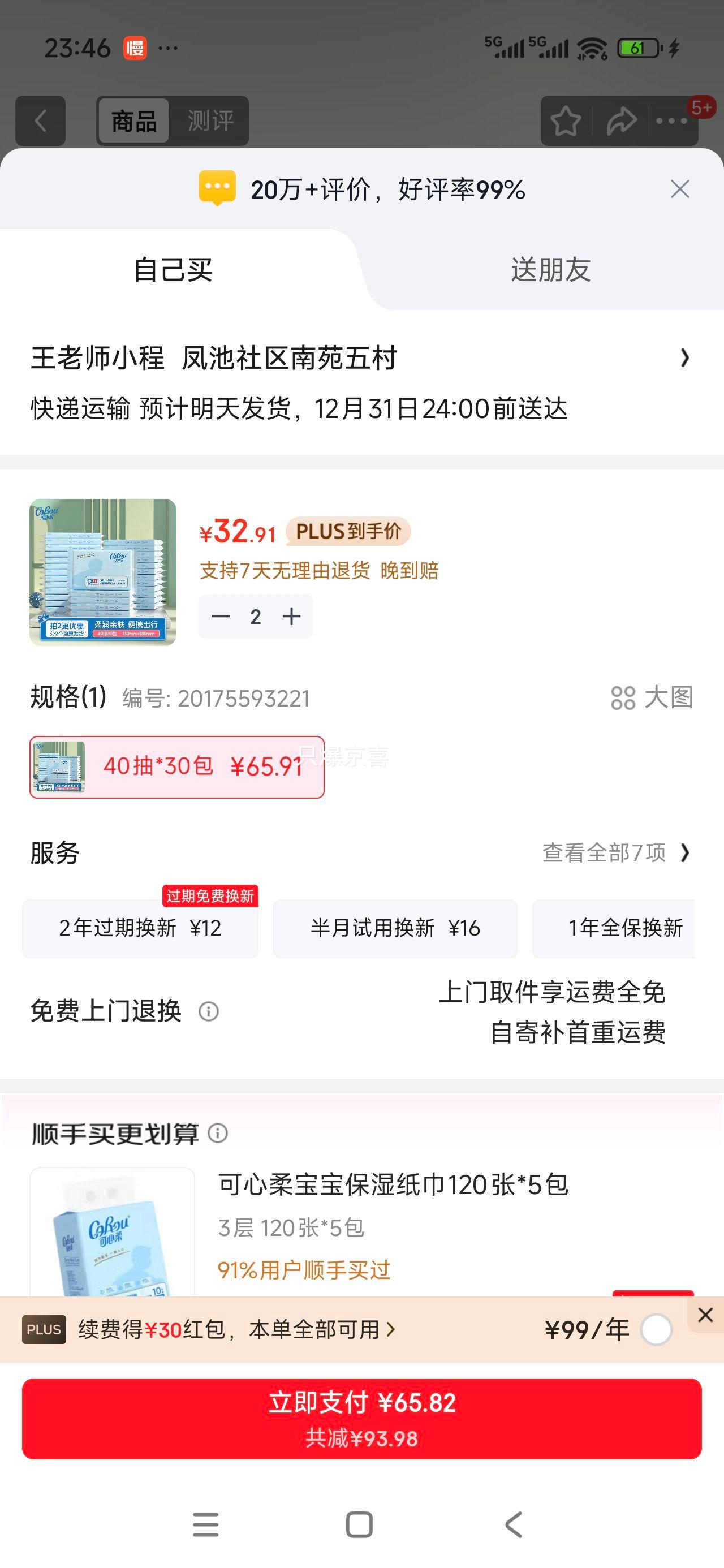Image resolution: width=724 pixels, height=1568 pixels.
Task: Tap the favorite star icon
Action: pos(566,120)
